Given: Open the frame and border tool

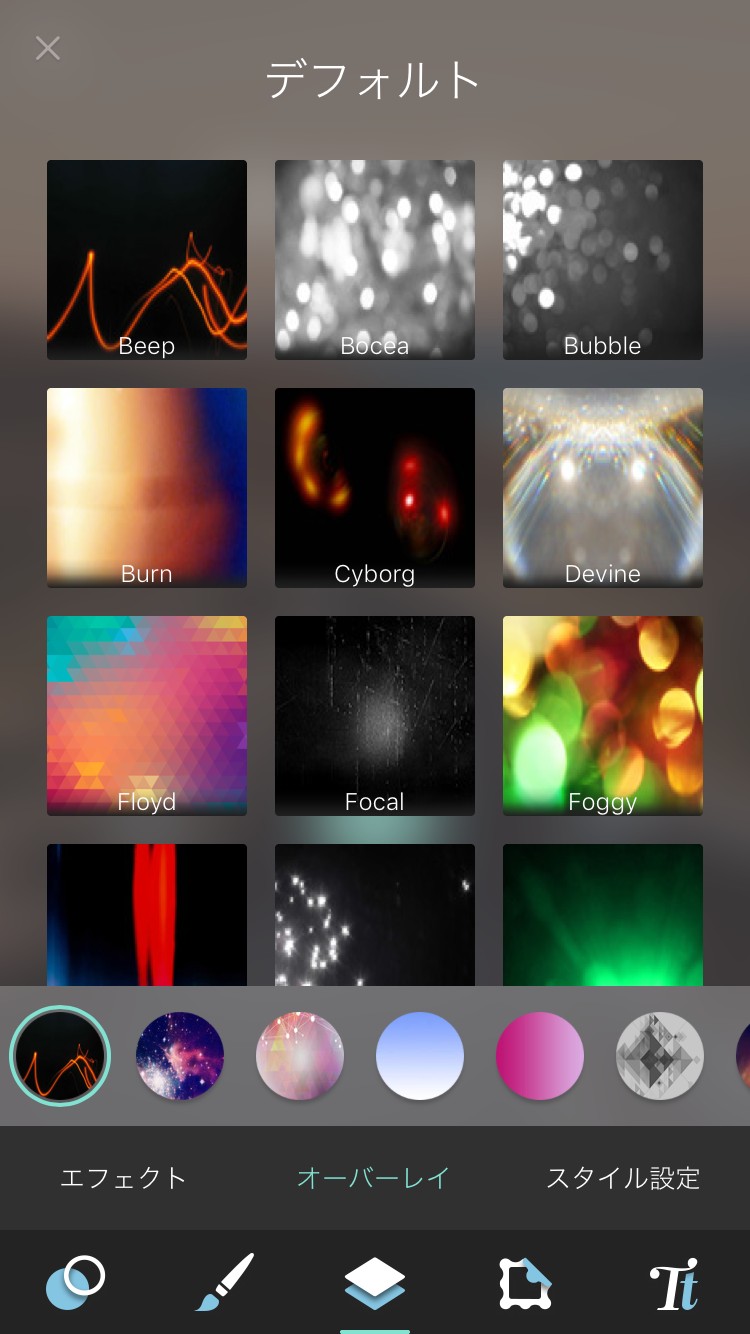Looking at the screenshot, I should click(525, 1284).
